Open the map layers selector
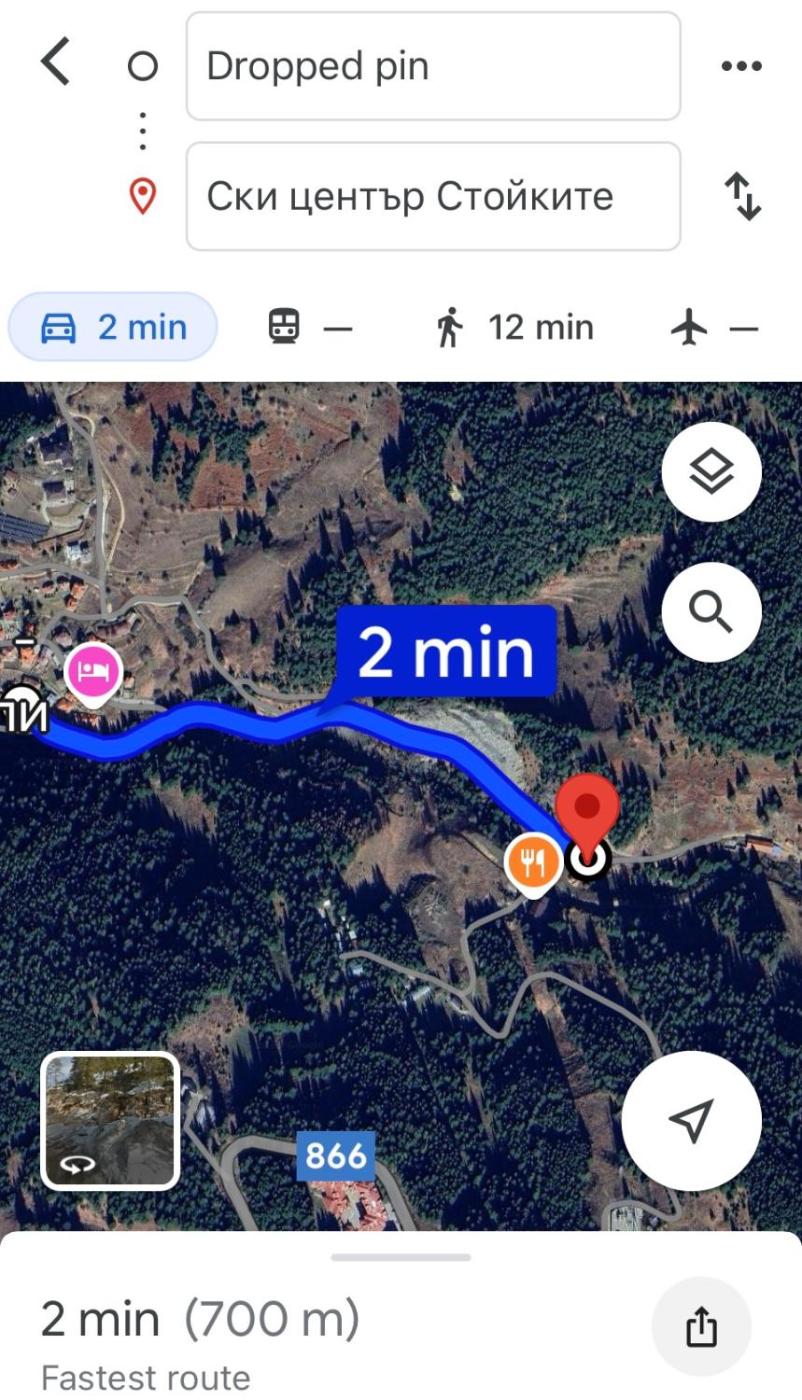Image resolution: width=802 pixels, height=1400 pixels. coord(711,472)
